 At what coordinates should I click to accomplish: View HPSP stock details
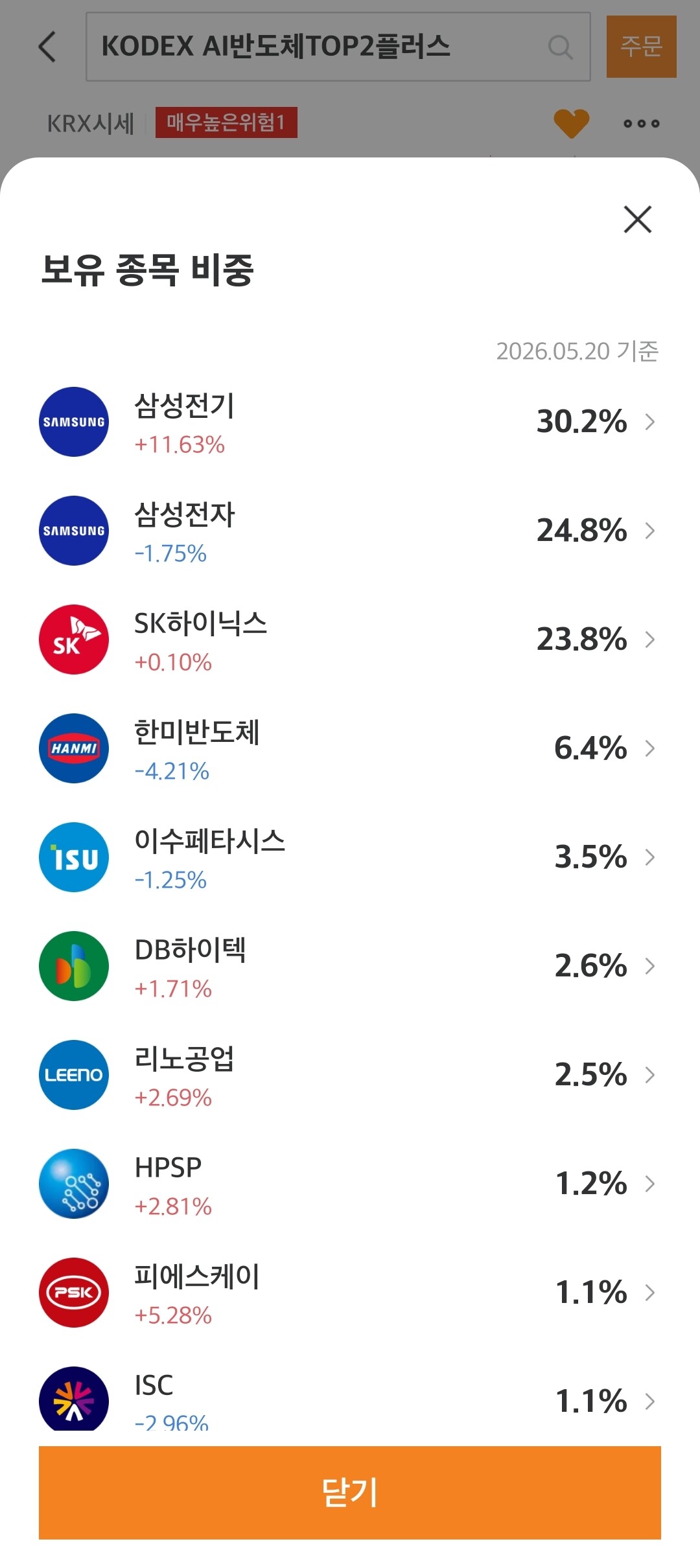[350, 1184]
